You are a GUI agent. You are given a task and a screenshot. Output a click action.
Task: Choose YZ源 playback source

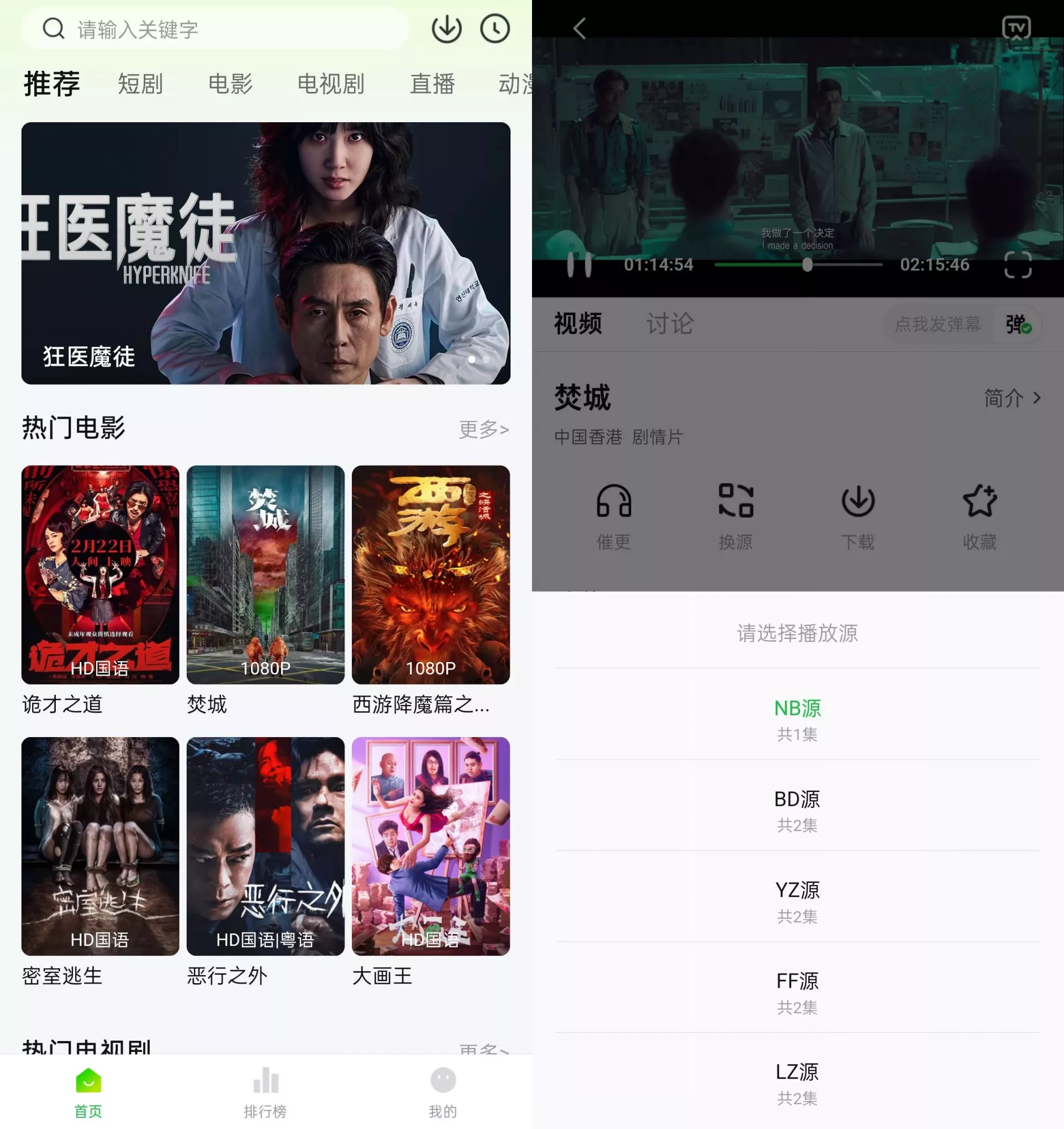coord(797,900)
